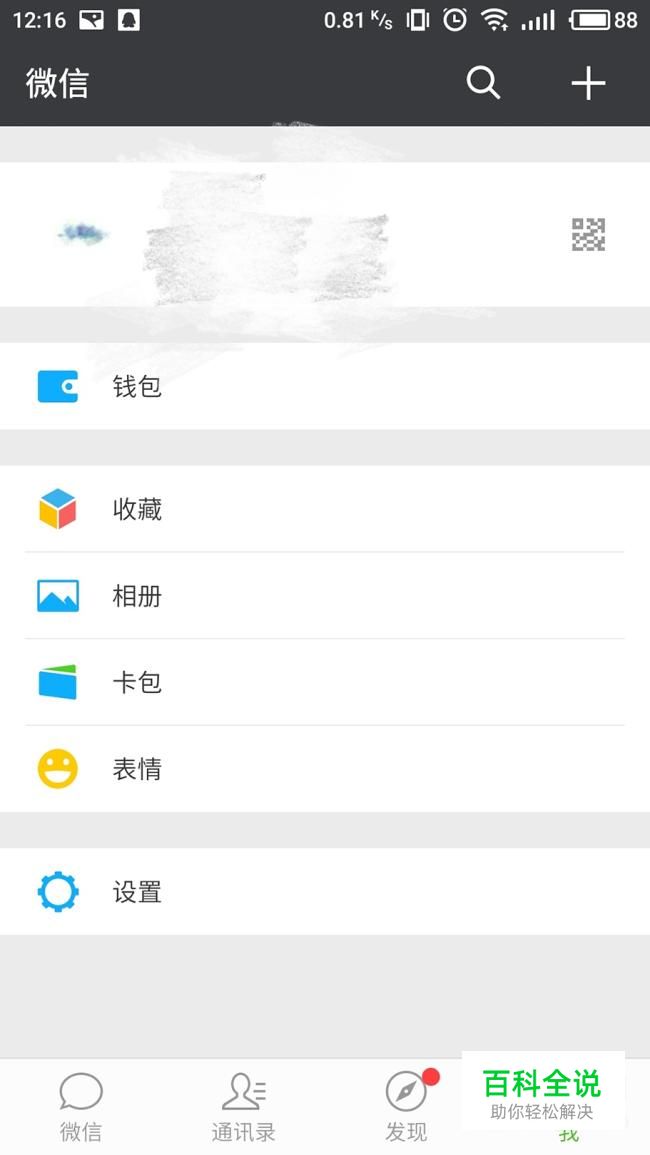Image resolution: width=650 pixels, height=1155 pixels.
Task: Switch to the 通讯录 contacts tab
Action: (243, 1107)
